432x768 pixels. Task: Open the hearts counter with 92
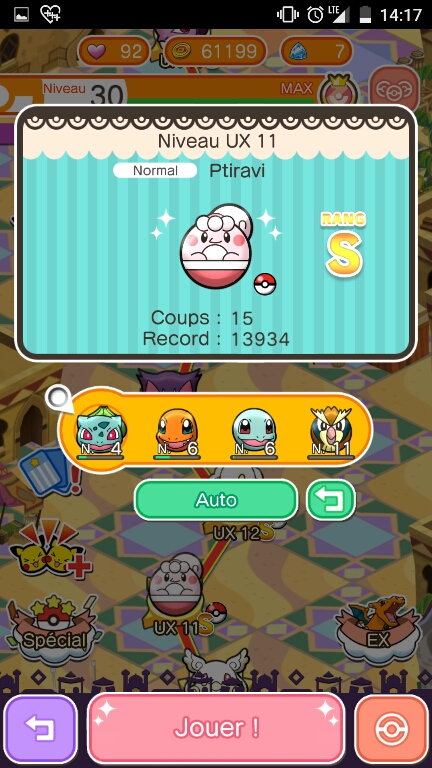pos(114,51)
